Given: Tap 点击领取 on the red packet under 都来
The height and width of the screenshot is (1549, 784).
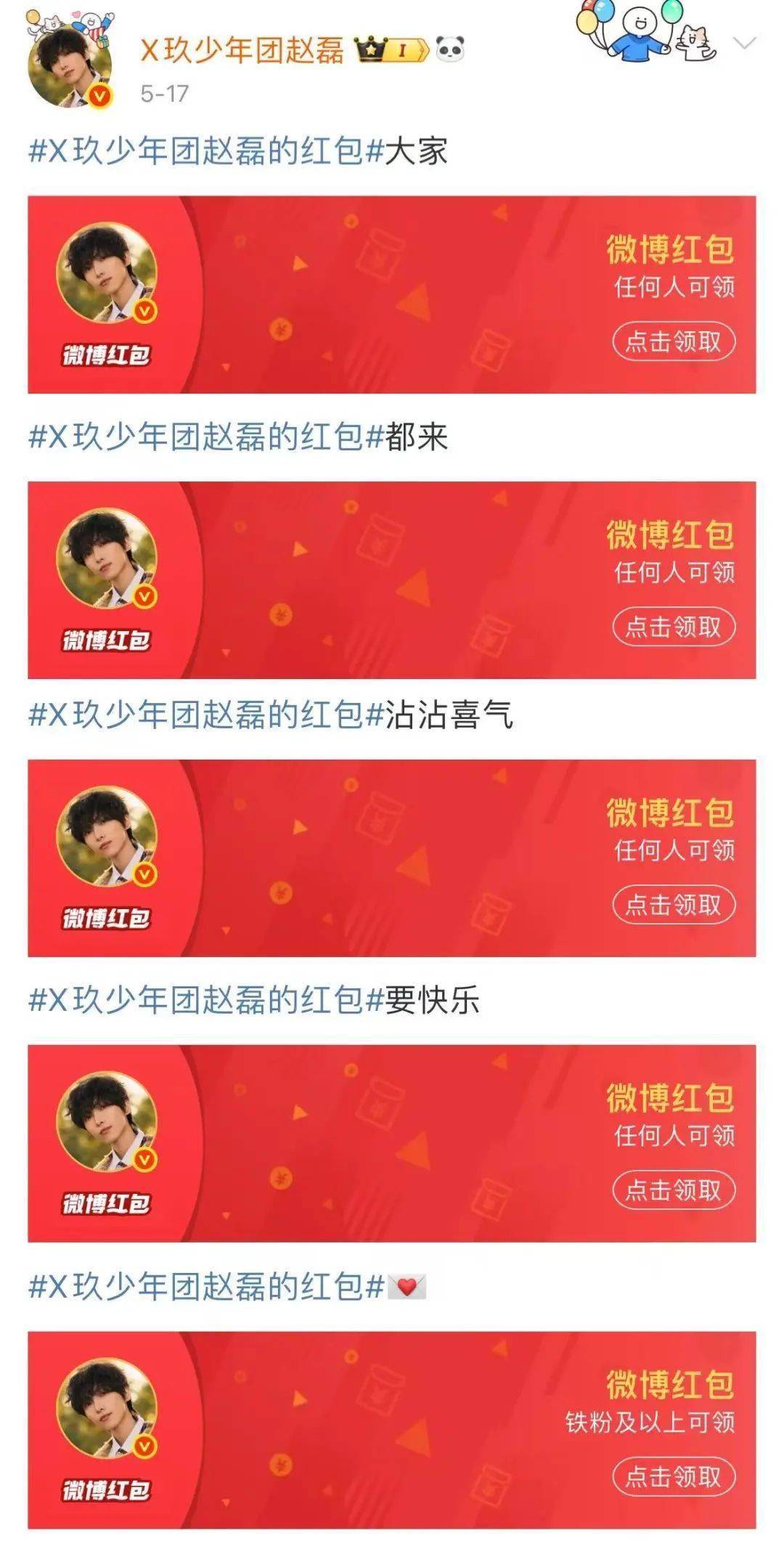Looking at the screenshot, I should [673, 627].
